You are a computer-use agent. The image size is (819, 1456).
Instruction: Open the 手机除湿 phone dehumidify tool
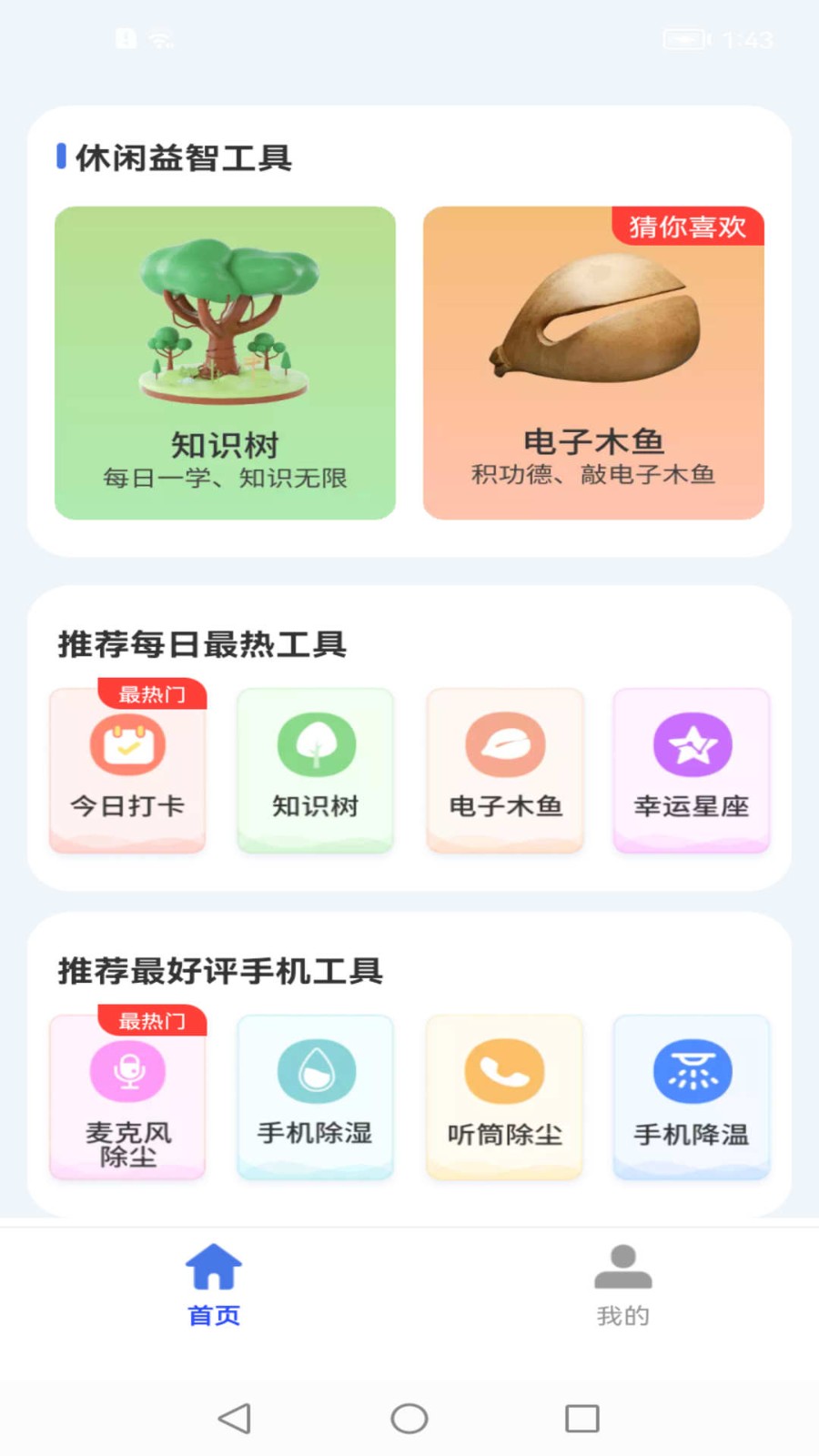(x=315, y=1097)
